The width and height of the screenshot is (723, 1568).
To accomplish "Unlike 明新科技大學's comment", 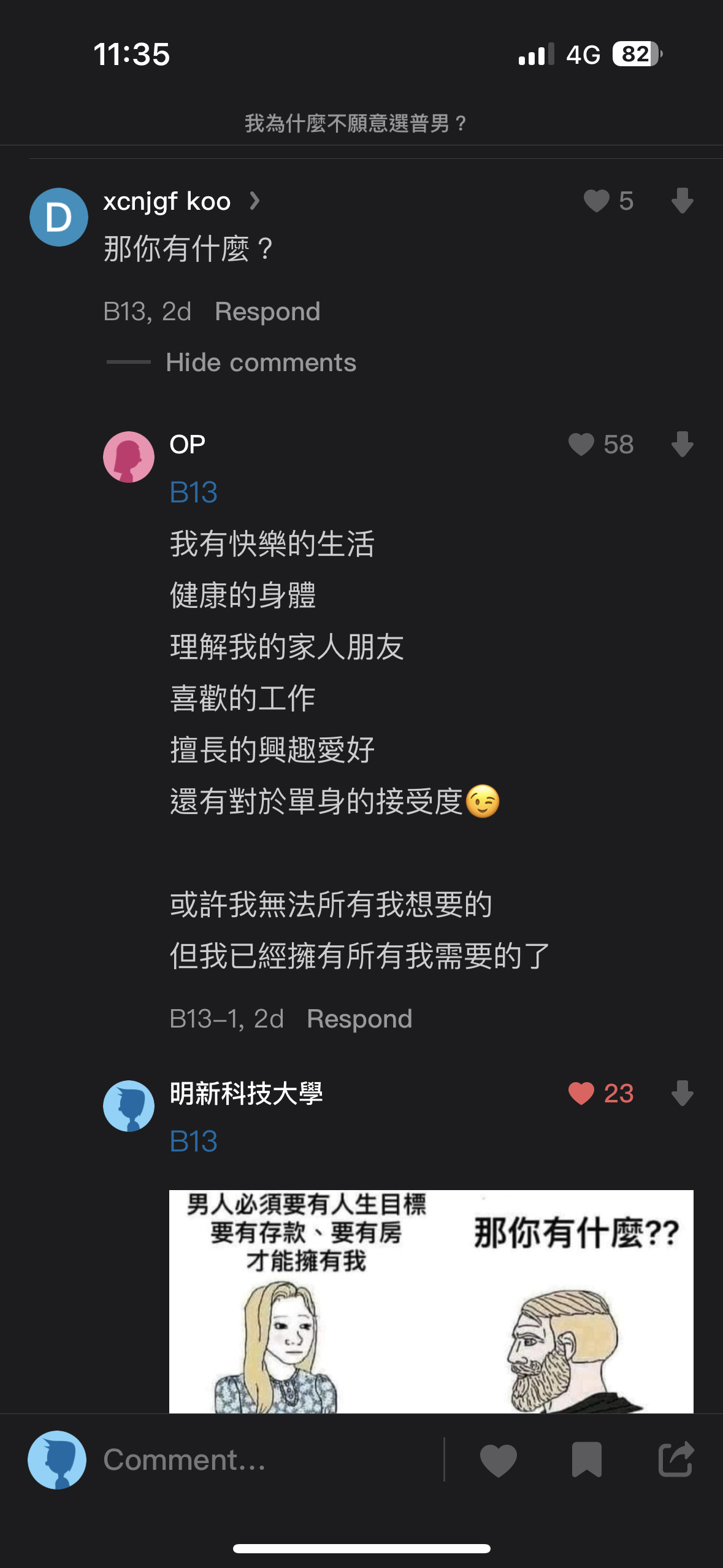I will (581, 1093).
